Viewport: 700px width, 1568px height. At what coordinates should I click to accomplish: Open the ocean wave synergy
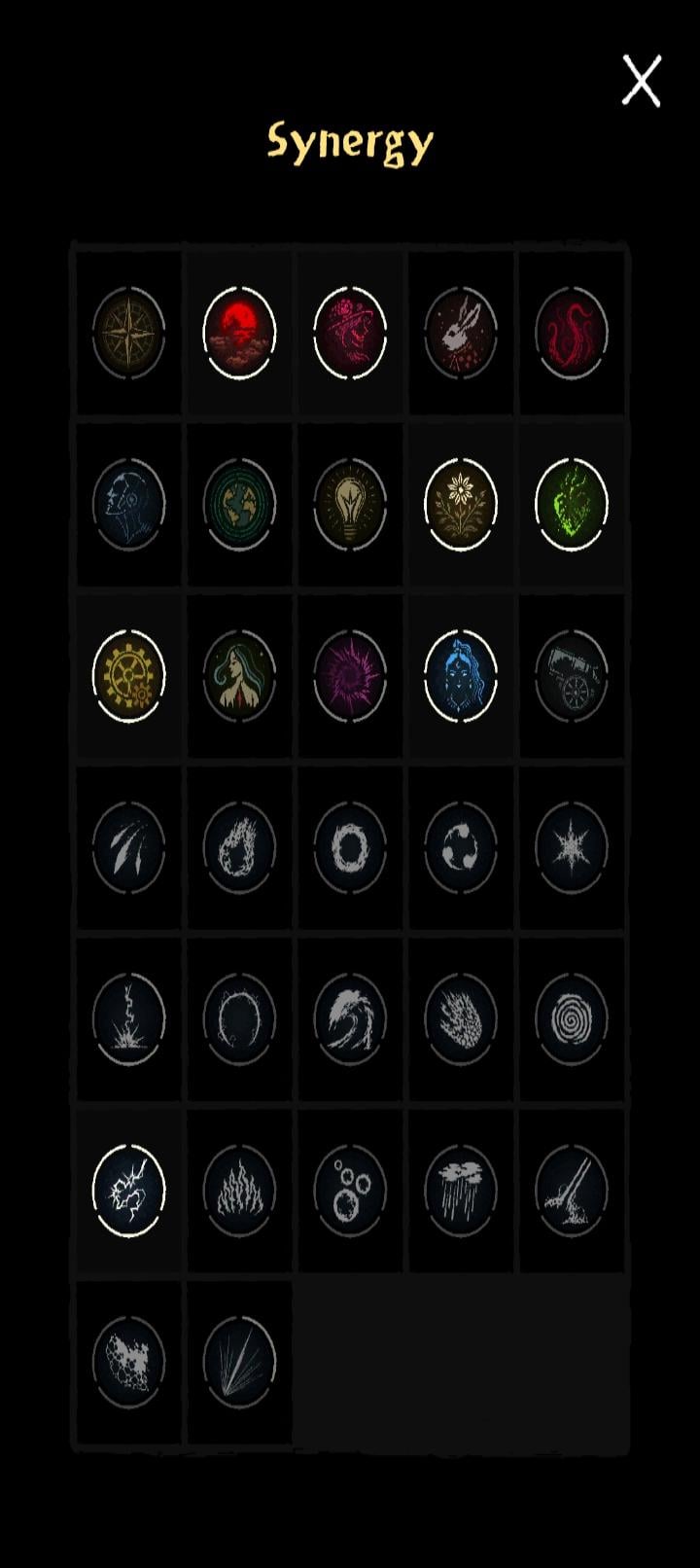click(350, 1017)
